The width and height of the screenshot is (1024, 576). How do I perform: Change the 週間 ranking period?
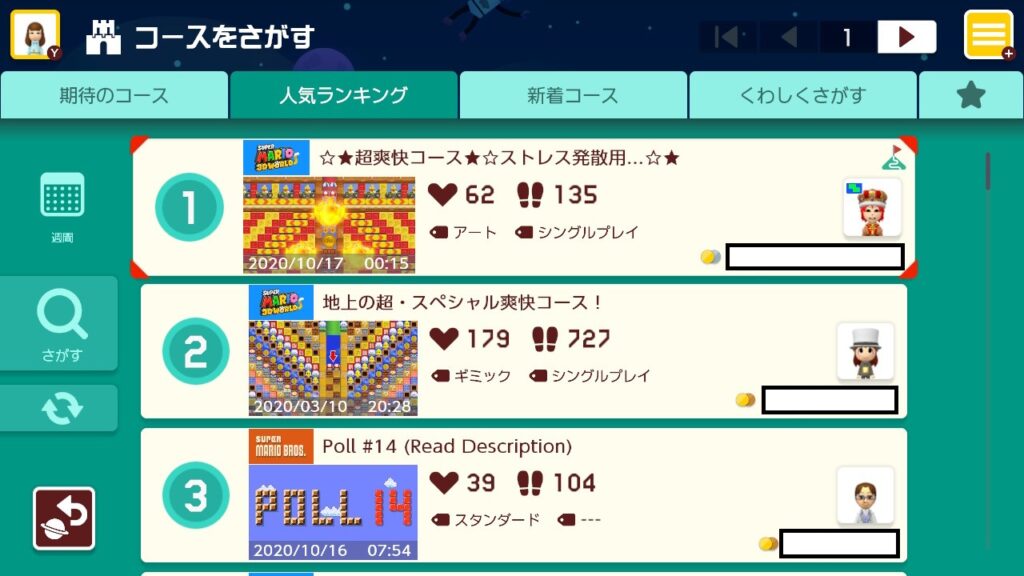pos(62,206)
